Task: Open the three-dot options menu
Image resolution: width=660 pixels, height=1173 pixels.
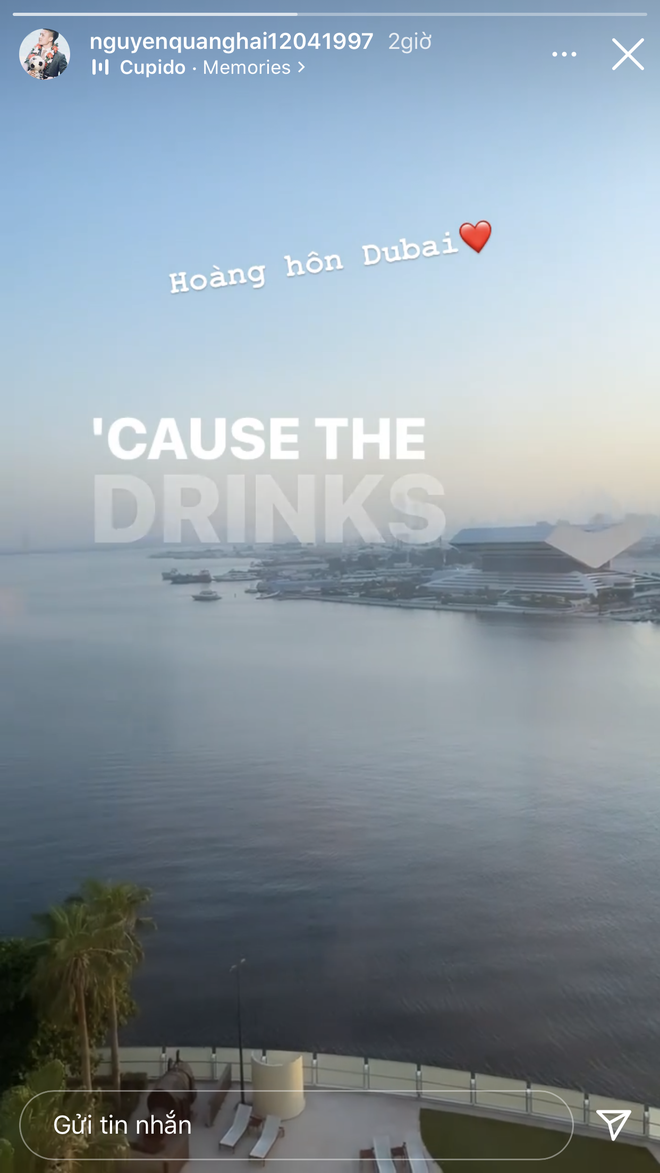Action: (564, 54)
